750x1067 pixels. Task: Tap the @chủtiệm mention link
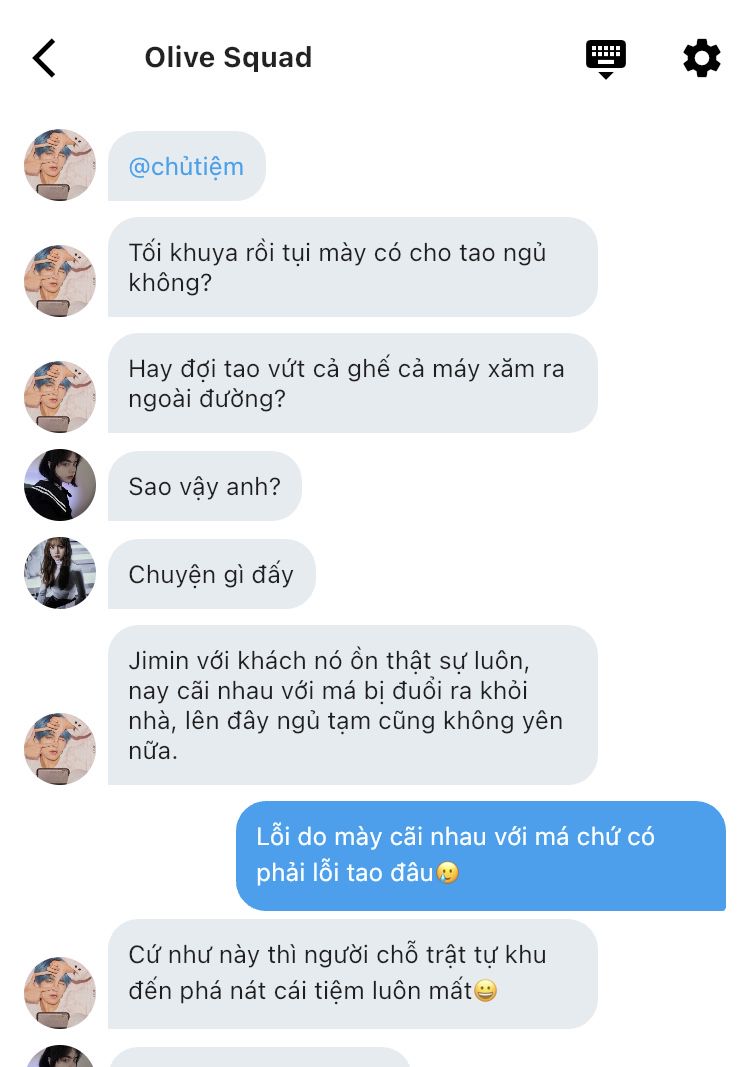tap(186, 167)
